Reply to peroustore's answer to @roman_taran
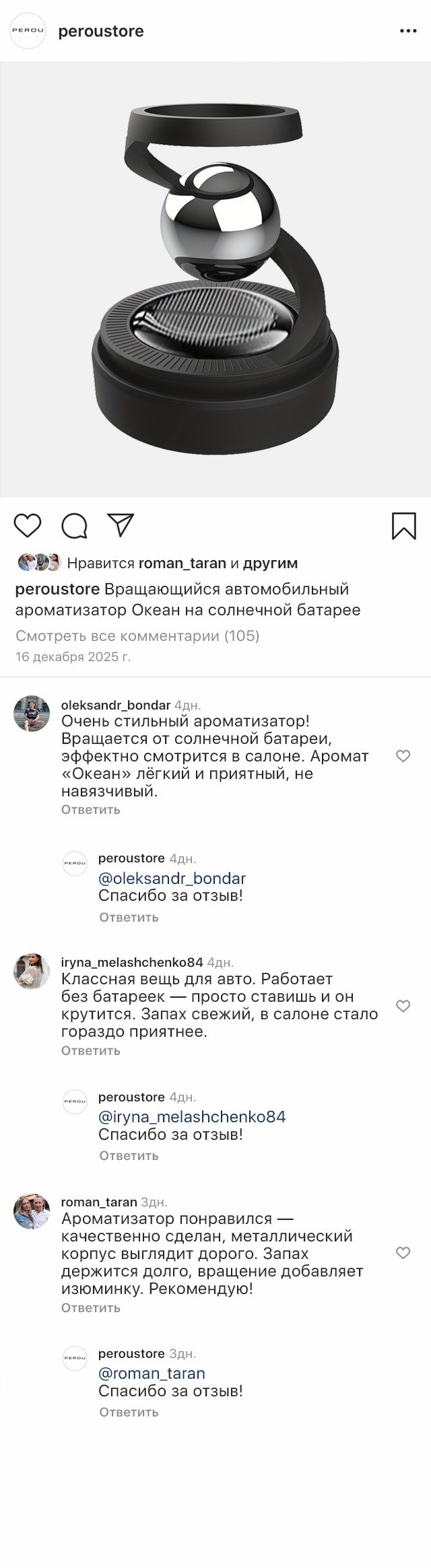This screenshot has width=431, height=1568. coord(129,1412)
